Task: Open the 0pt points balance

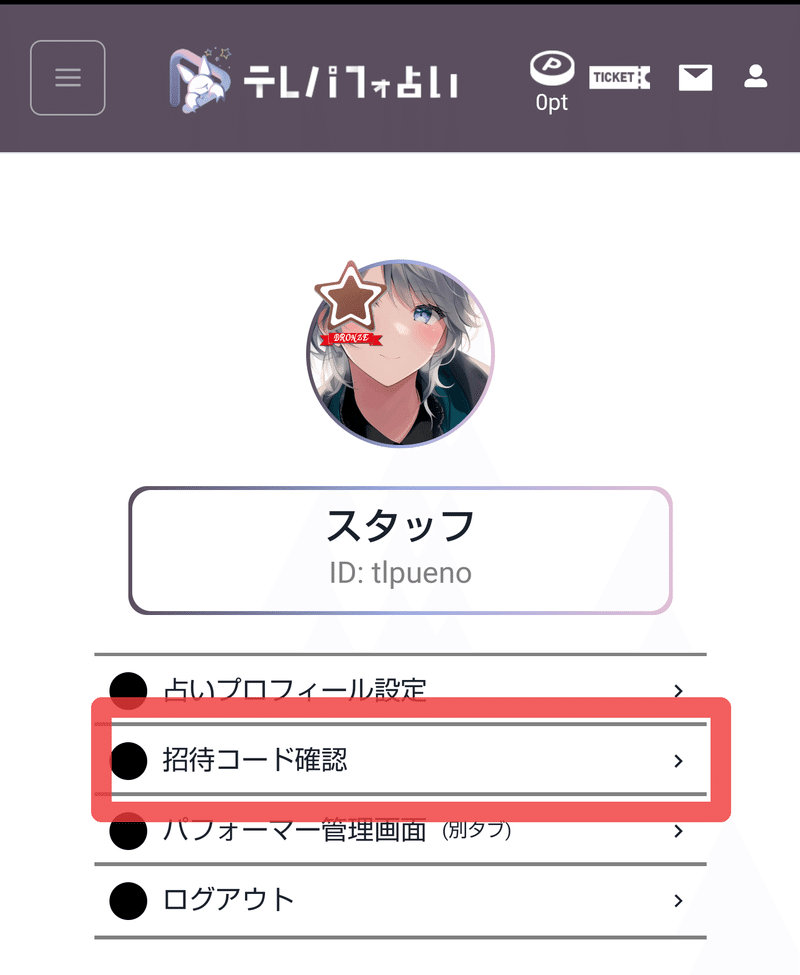Action: (551, 82)
